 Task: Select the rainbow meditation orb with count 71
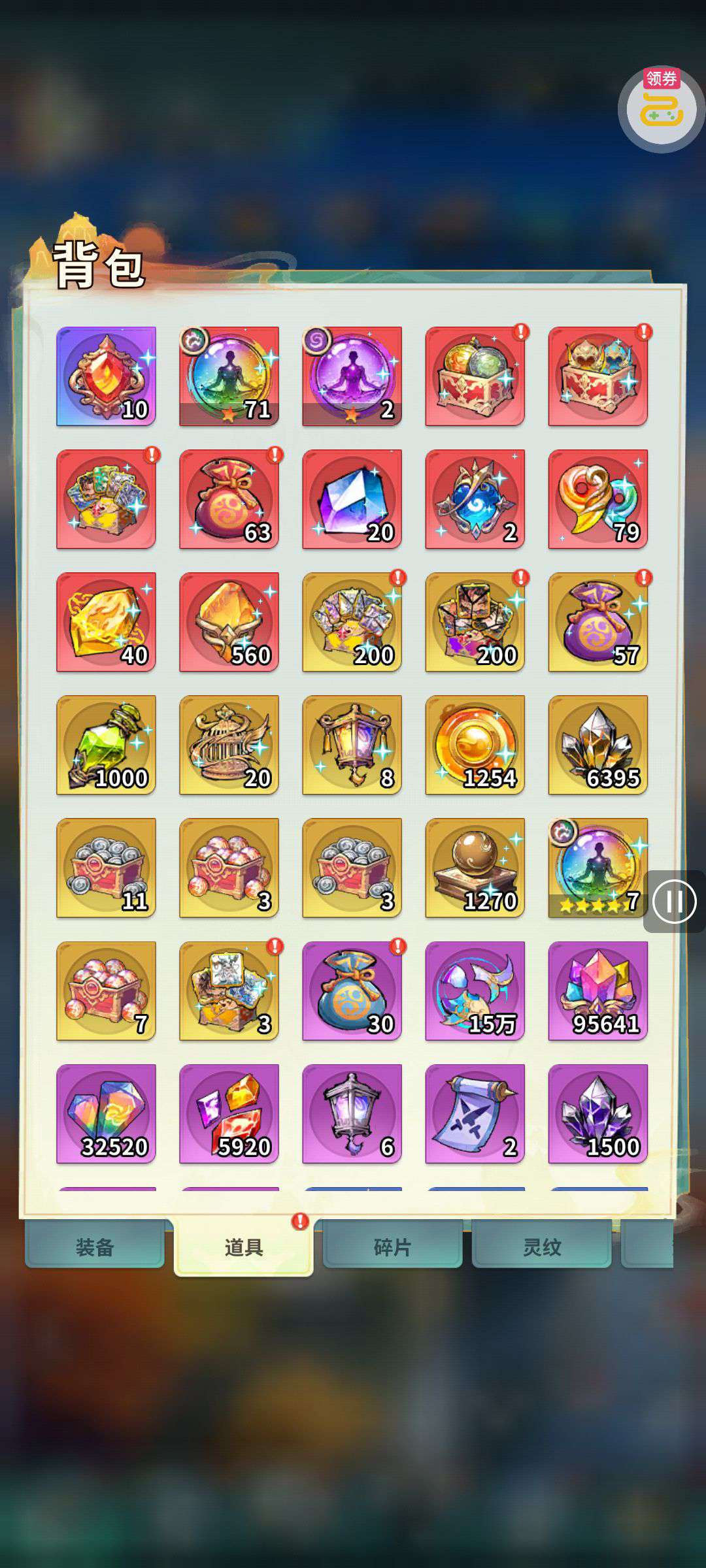229,376
